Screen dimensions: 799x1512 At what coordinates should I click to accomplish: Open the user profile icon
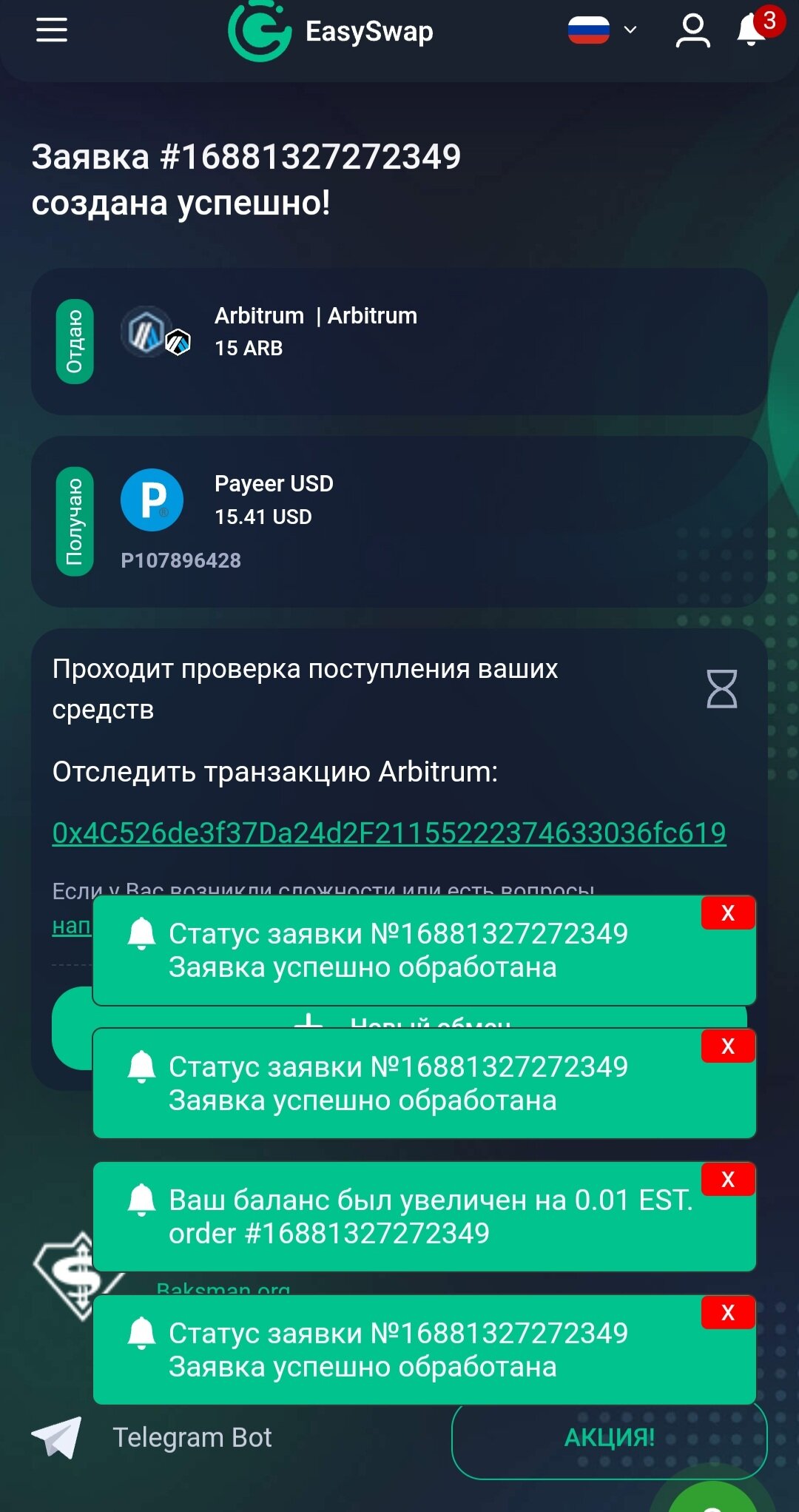click(692, 31)
